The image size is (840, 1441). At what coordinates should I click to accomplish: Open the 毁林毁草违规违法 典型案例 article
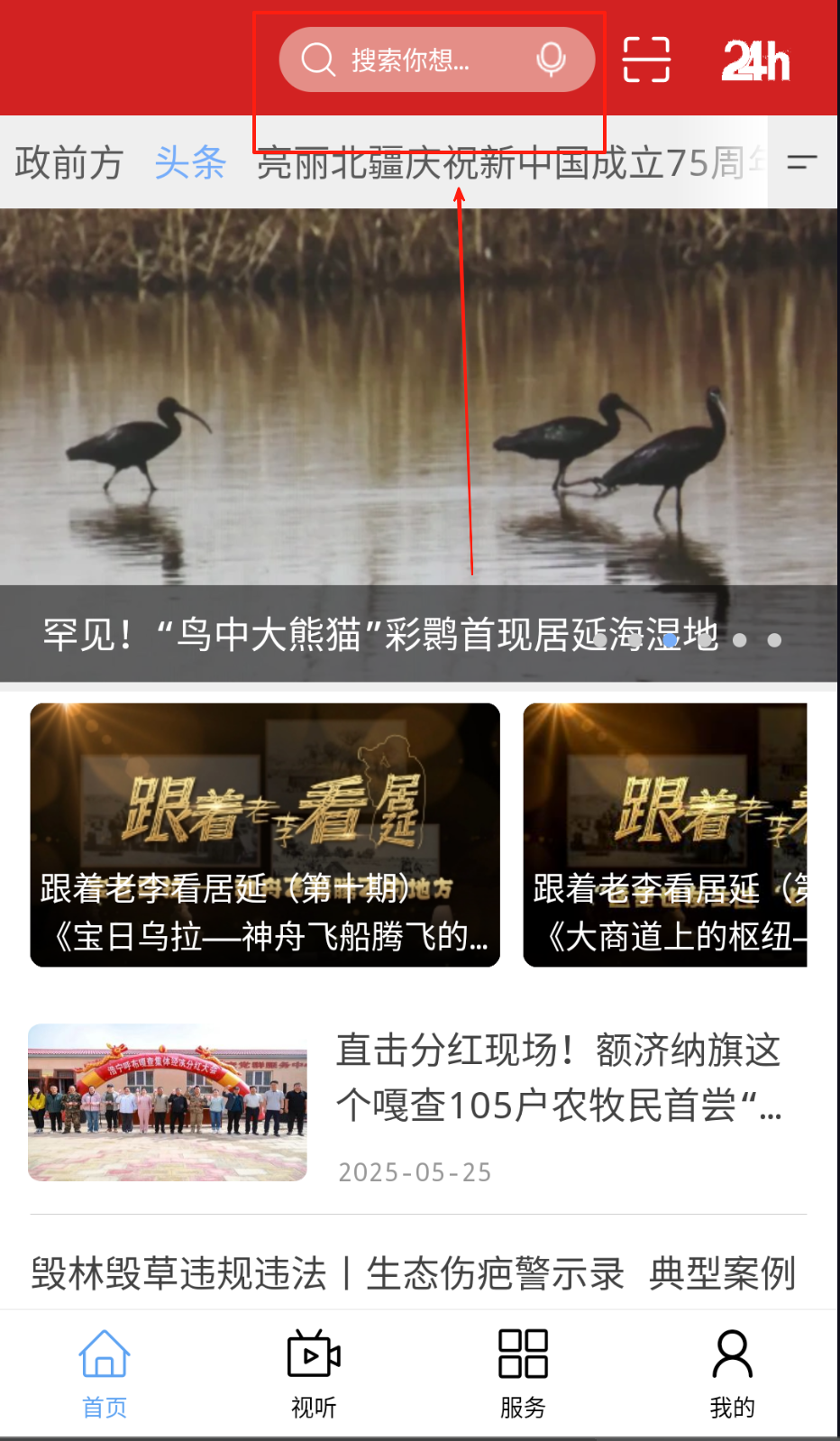coord(414,1273)
